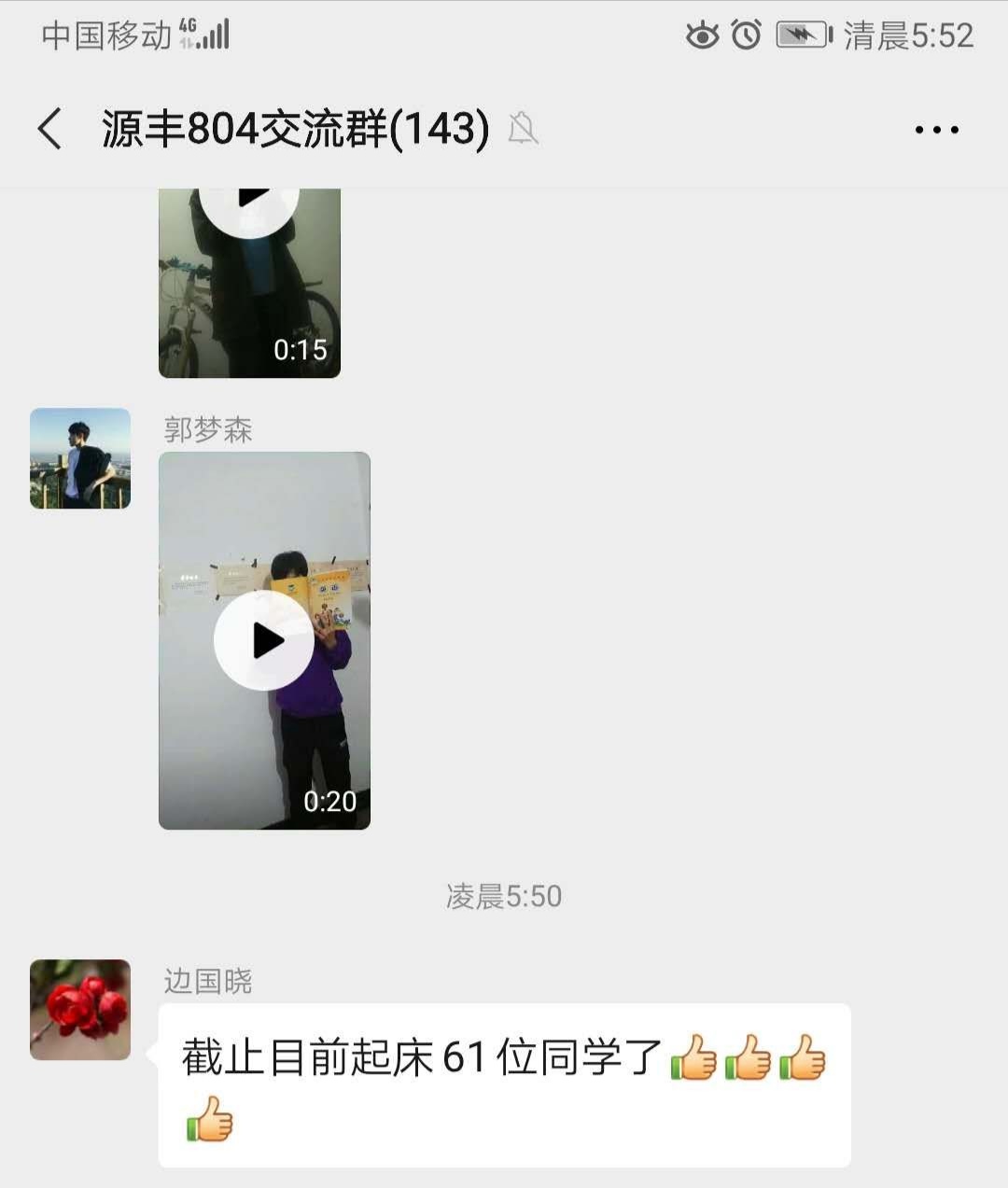1008x1188 pixels.
Task: Tap the battery charging icon in the status bar
Action: point(801,35)
